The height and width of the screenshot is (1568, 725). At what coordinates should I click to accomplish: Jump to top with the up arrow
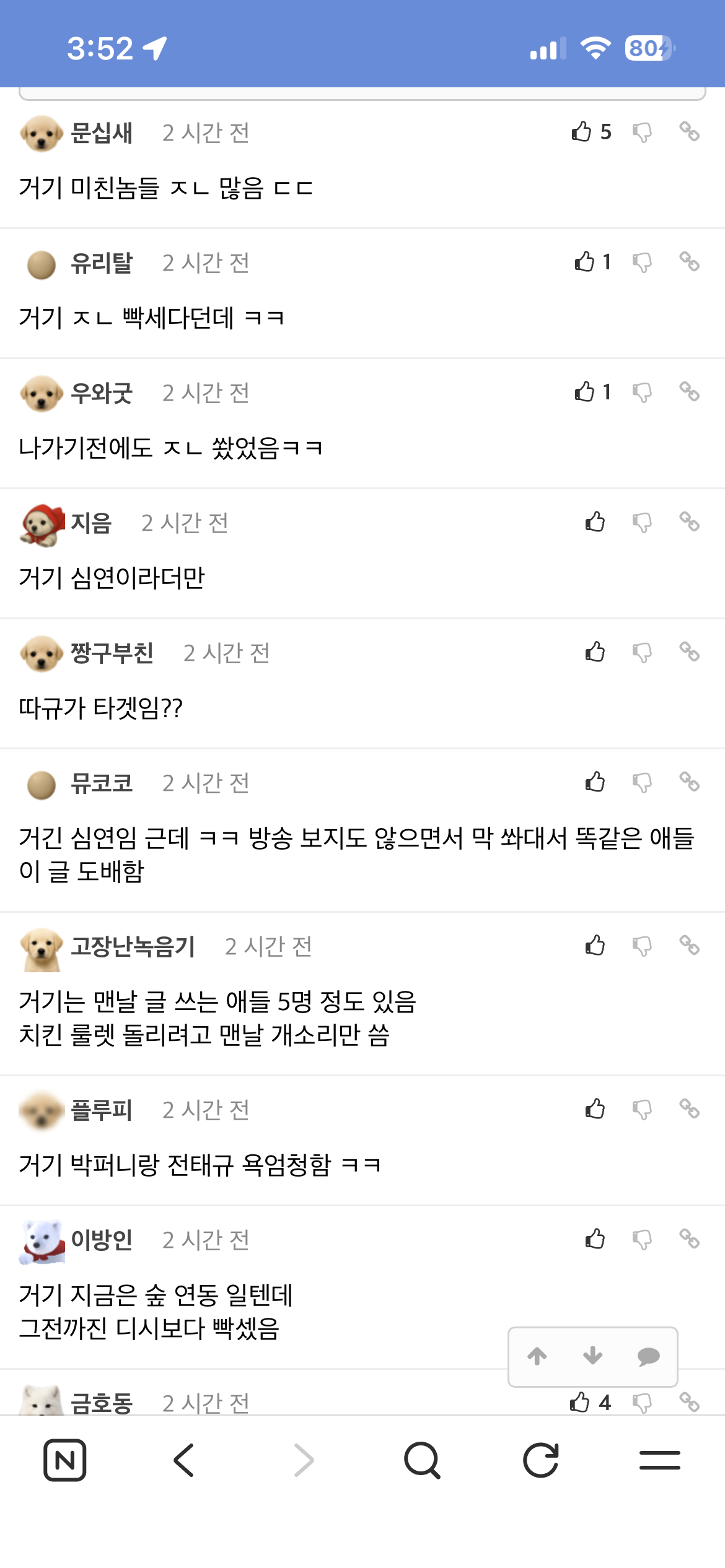pos(537,1356)
